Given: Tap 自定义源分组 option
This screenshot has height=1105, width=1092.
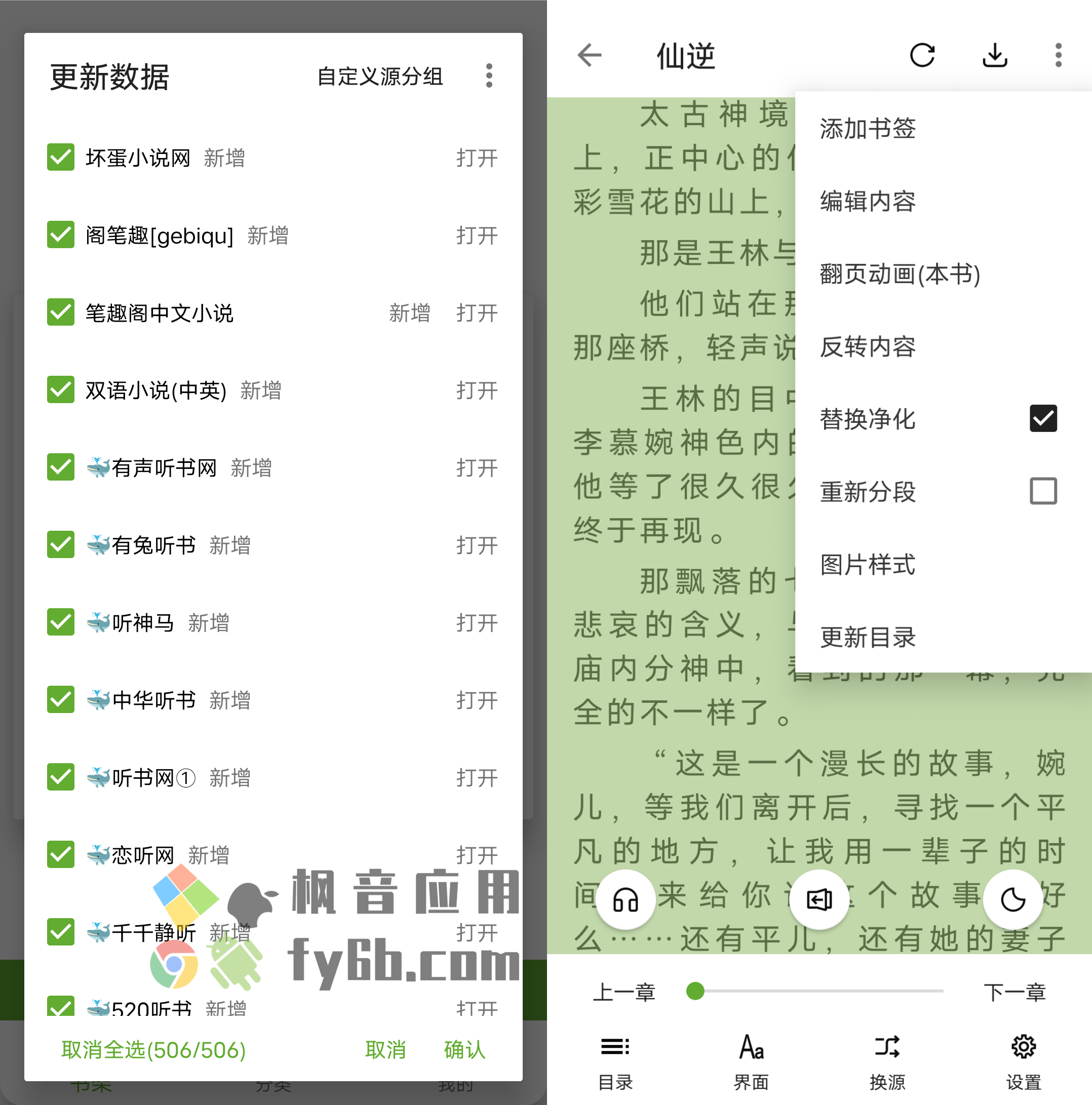Looking at the screenshot, I should (x=380, y=76).
